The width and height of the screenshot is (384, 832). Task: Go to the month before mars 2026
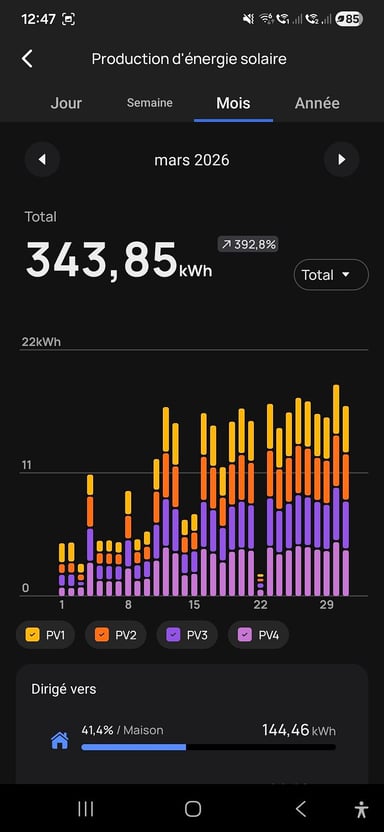pyautogui.click(x=42, y=160)
